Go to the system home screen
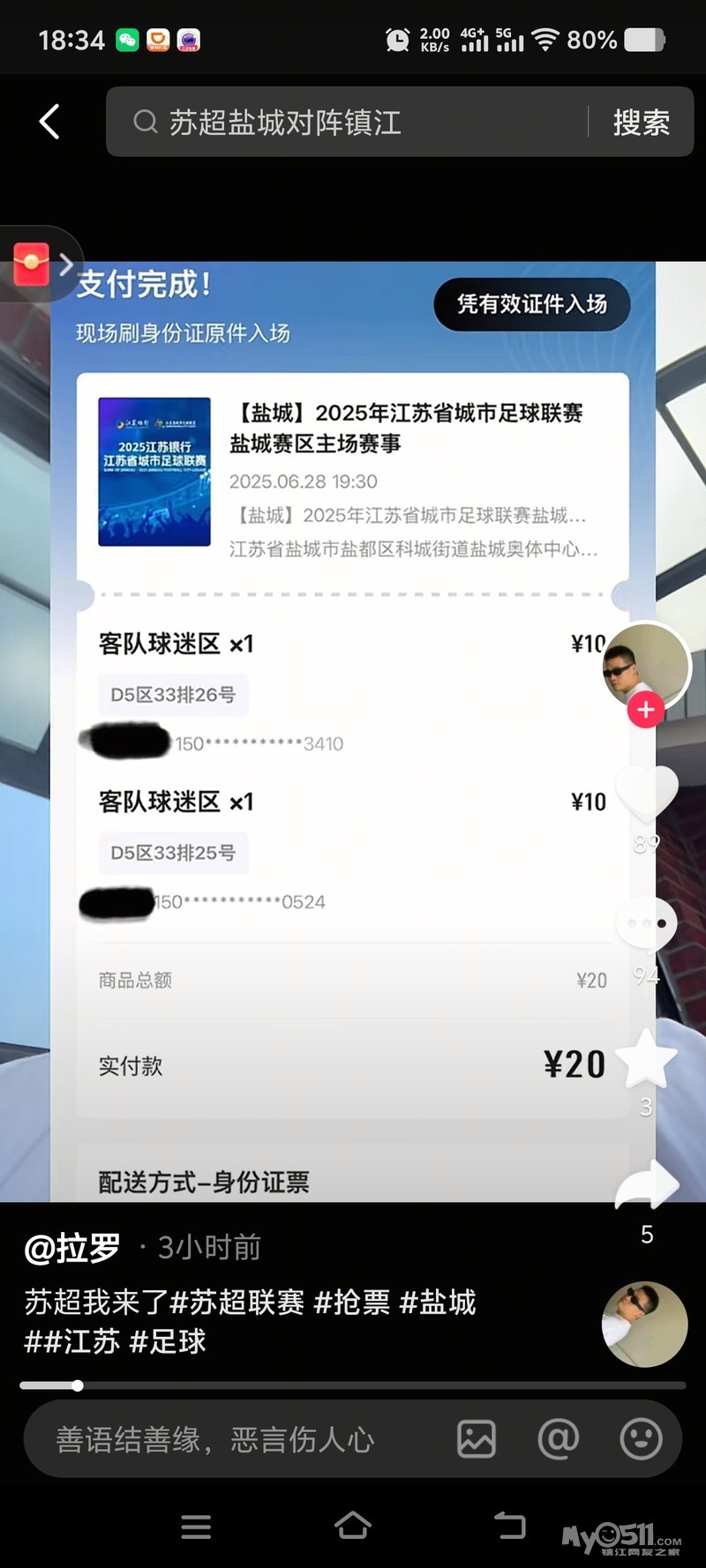706x1568 pixels. click(352, 1526)
